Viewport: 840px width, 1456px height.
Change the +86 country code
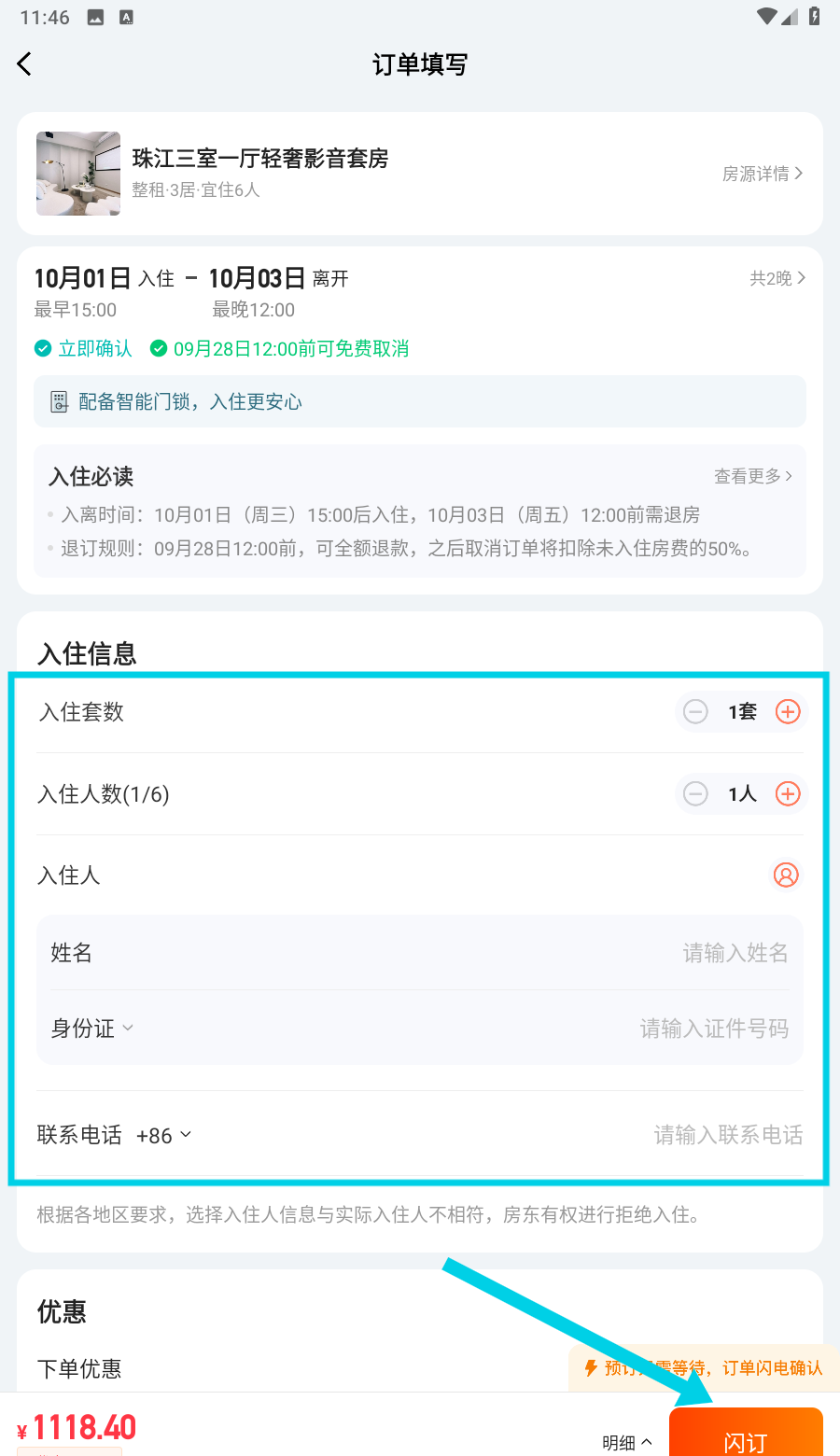[x=163, y=1135]
